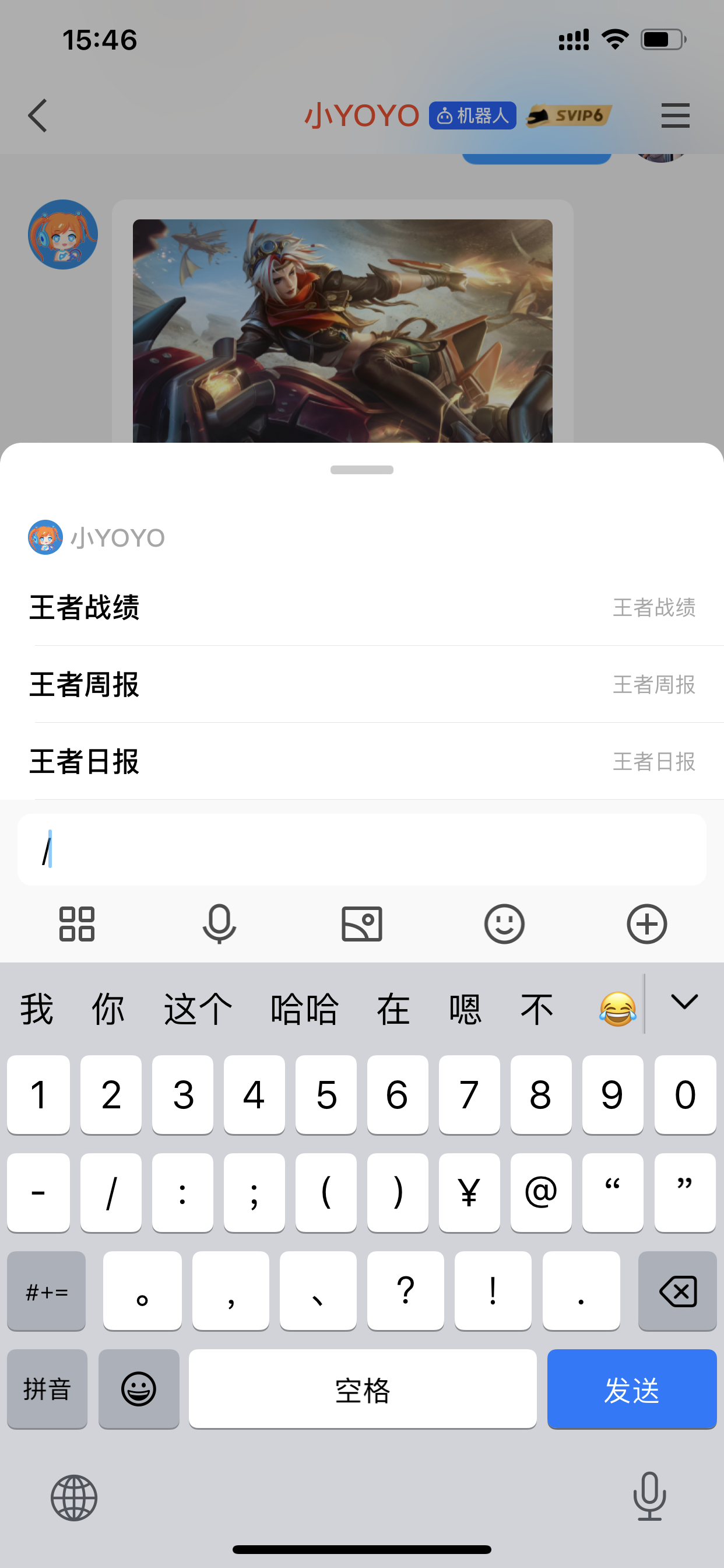Open the photo picker icon
The width and height of the screenshot is (724, 1568).
[362, 924]
